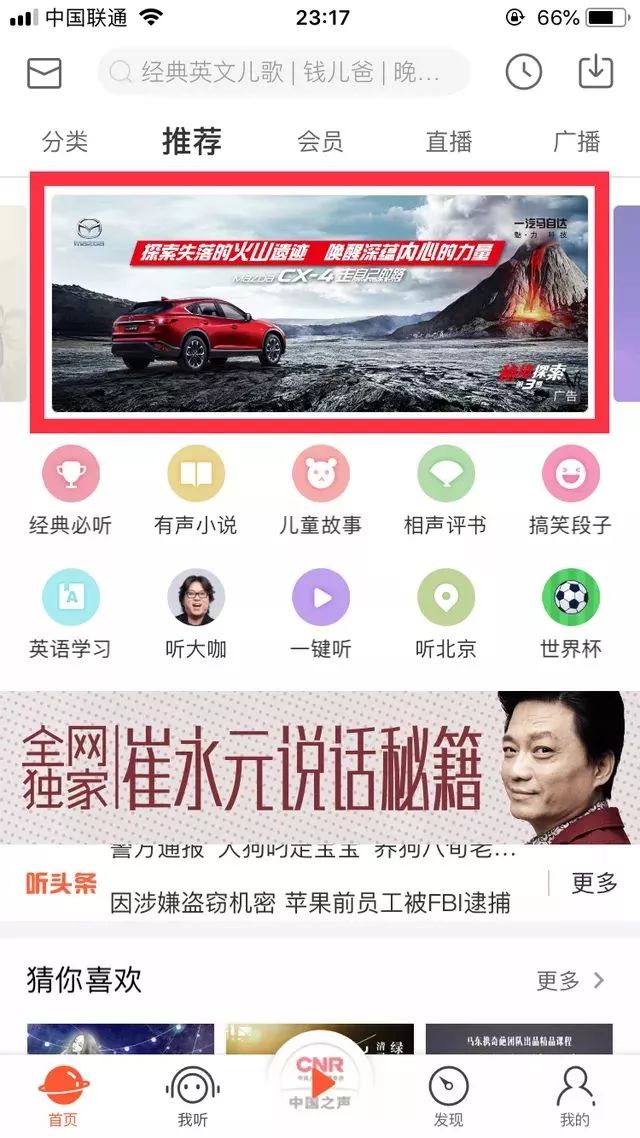Switch to the 广播 tab
The image size is (640, 1138).
[x=577, y=141]
